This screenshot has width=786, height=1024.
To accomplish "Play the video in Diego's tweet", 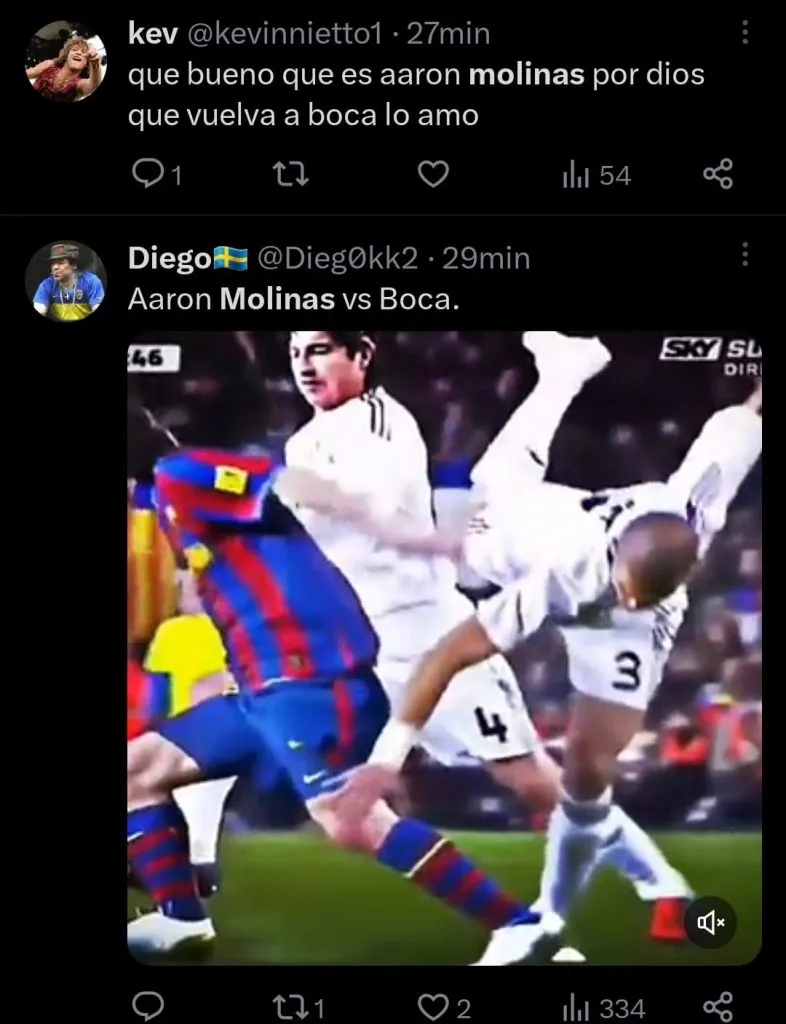I will pyautogui.click(x=444, y=647).
